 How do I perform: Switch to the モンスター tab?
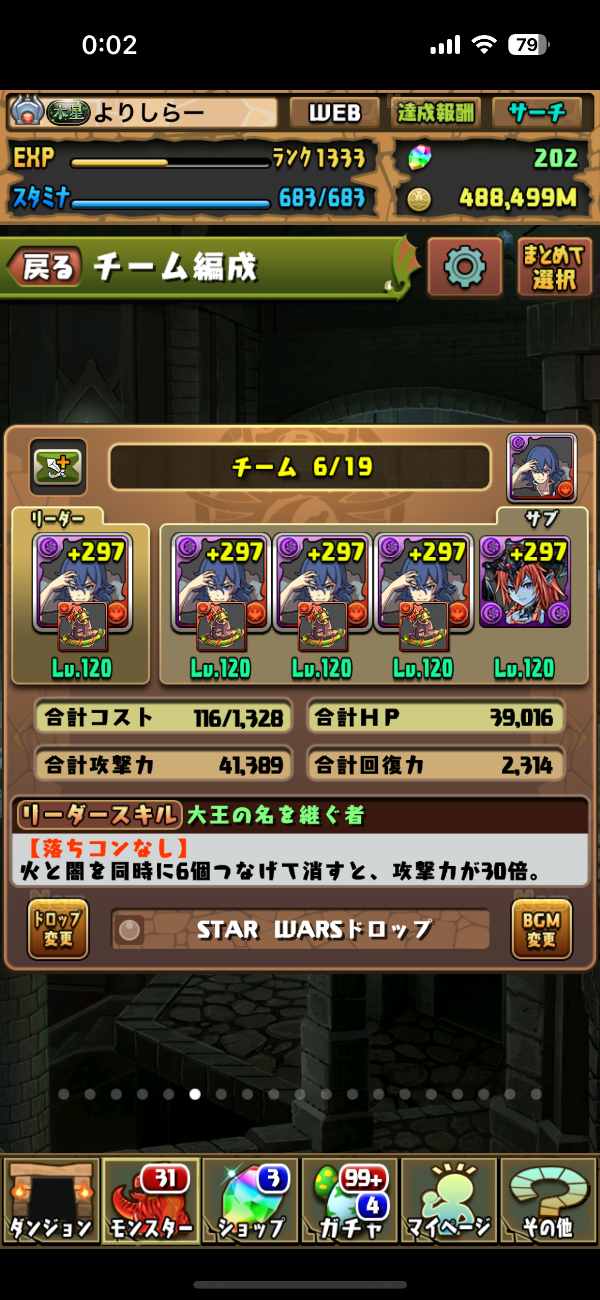[150, 1200]
